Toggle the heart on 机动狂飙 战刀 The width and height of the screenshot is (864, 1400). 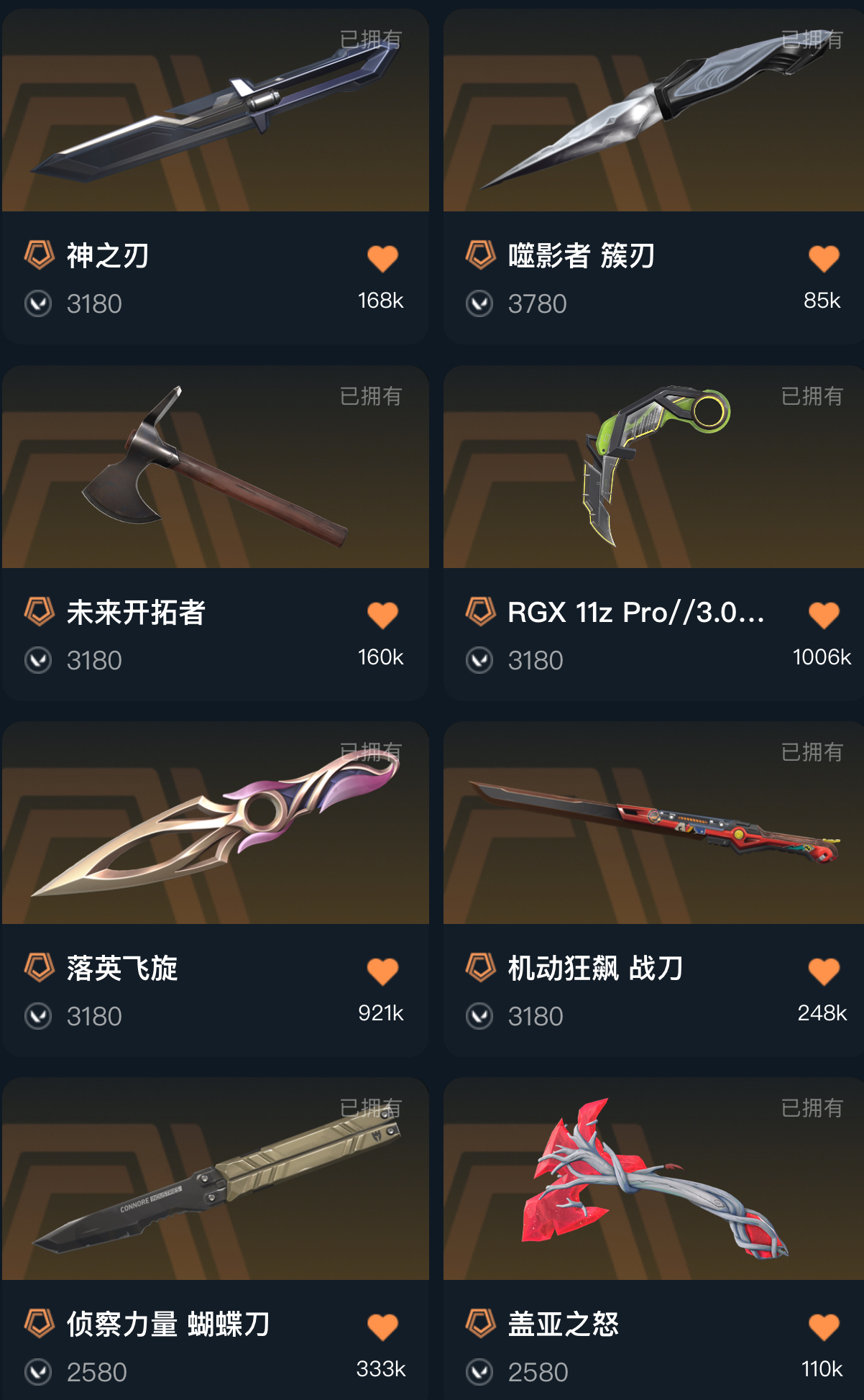(x=824, y=971)
